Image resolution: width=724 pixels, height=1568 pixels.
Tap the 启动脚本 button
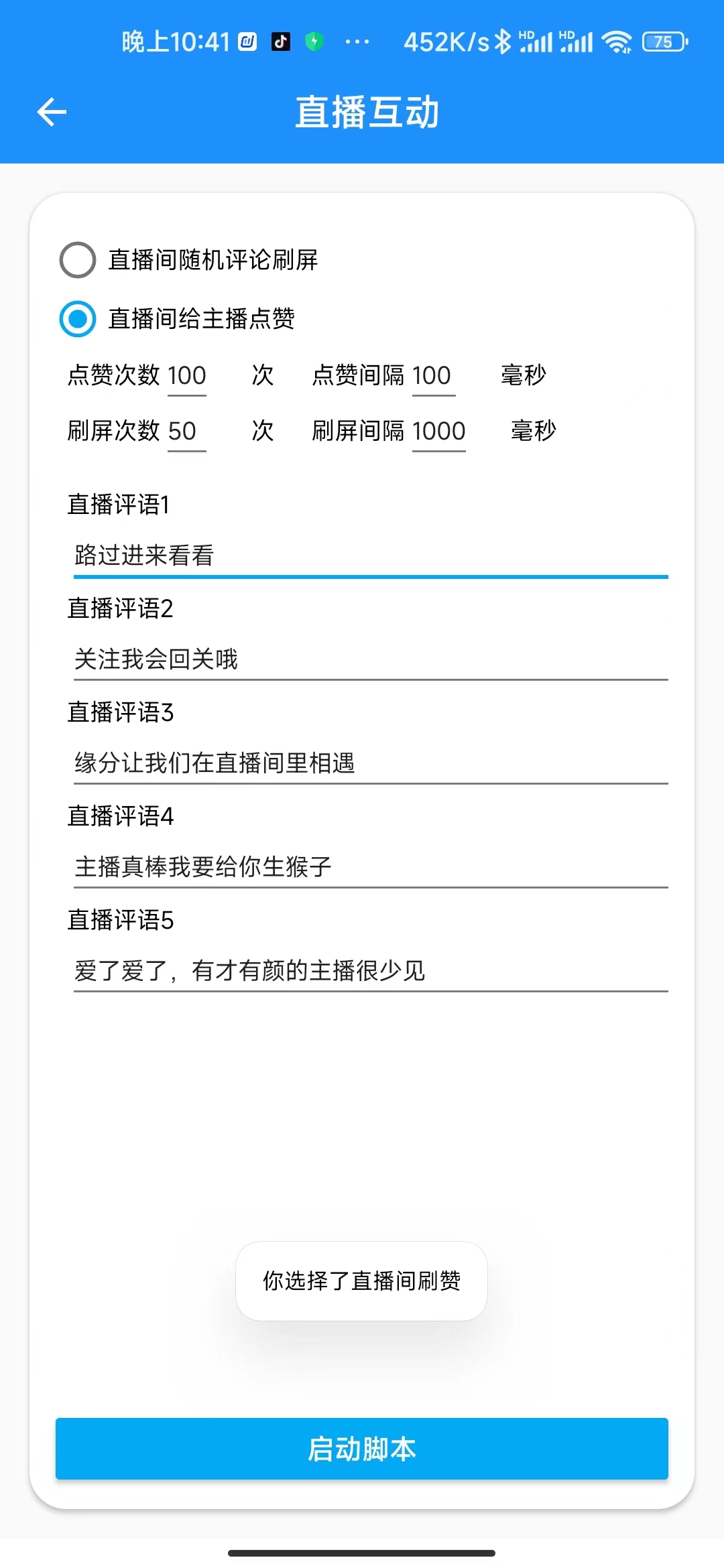[362, 1449]
